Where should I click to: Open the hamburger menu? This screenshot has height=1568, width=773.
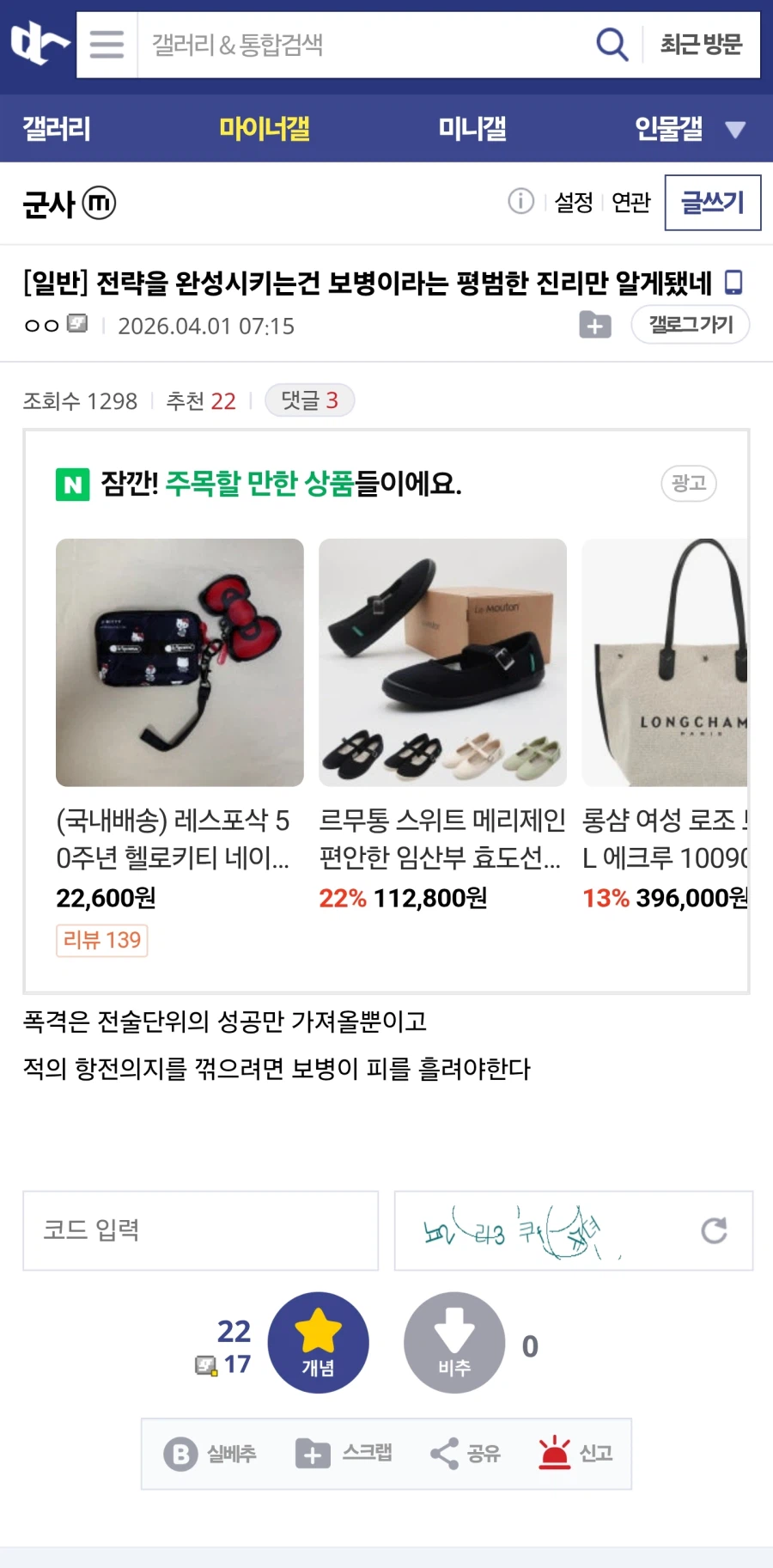[x=106, y=45]
